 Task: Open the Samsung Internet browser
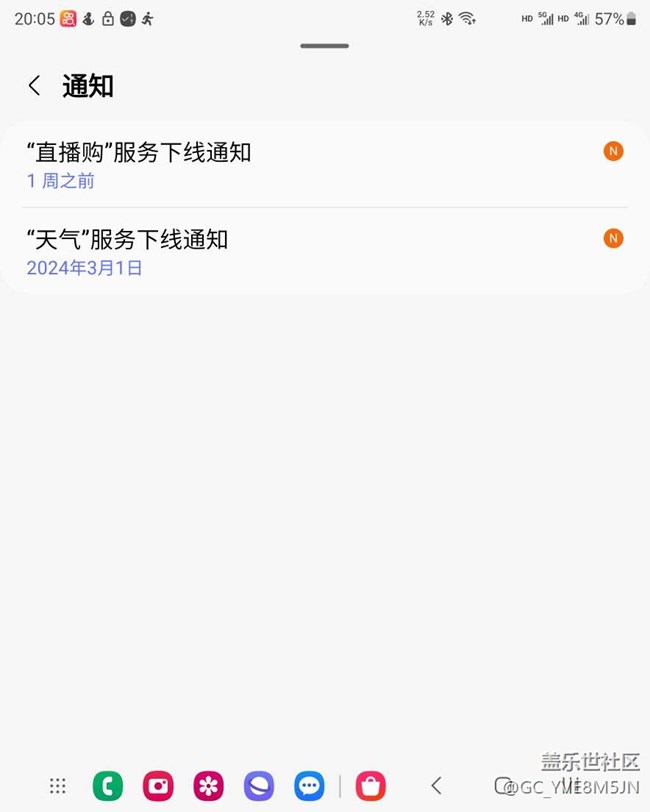click(x=259, y=786)
